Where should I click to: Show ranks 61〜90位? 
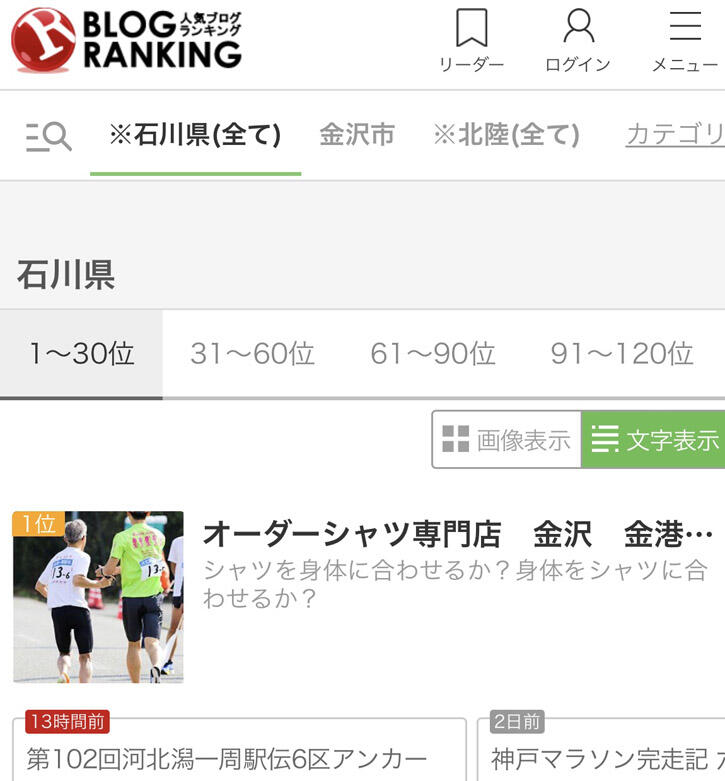[x=432, y=353]
